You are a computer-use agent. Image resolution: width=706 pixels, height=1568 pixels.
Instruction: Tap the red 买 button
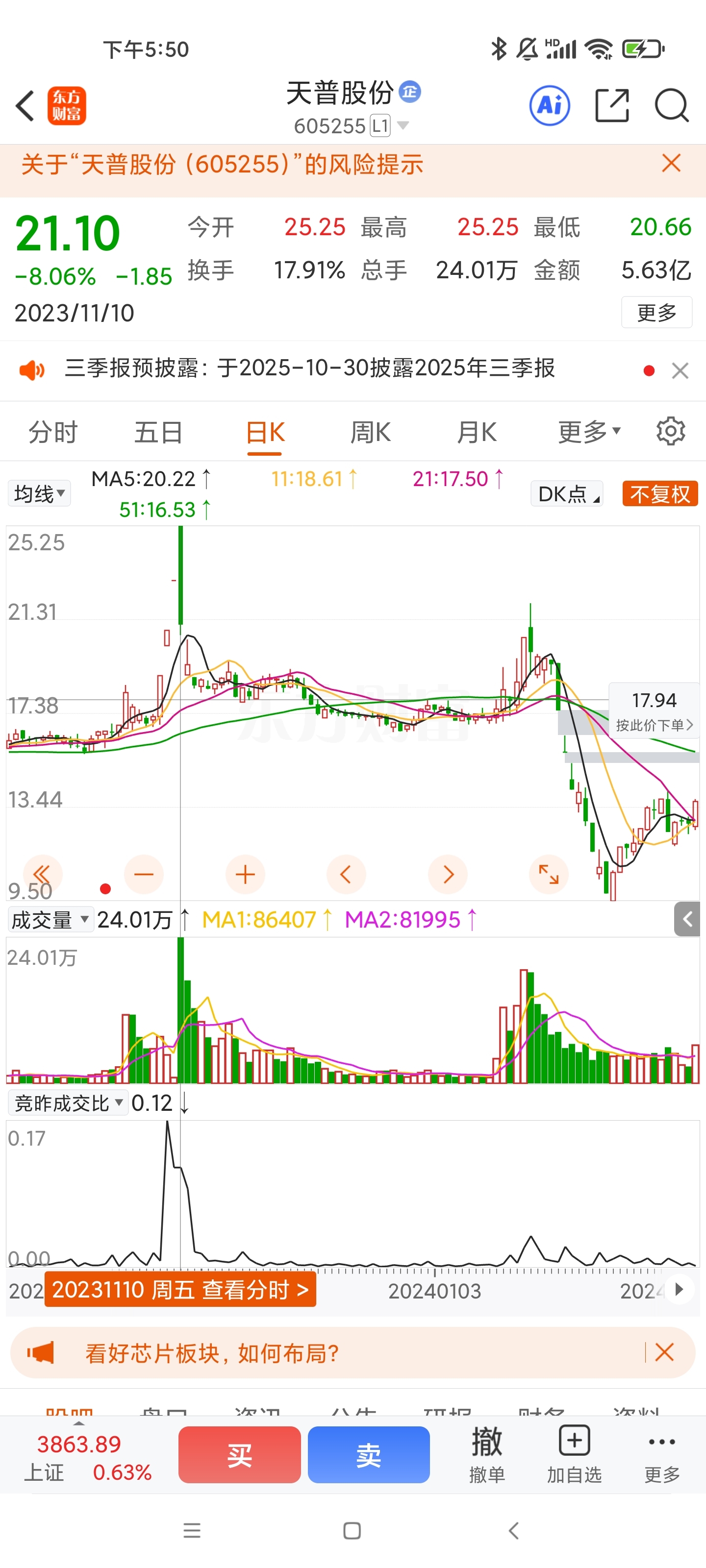coord(239,1455)
